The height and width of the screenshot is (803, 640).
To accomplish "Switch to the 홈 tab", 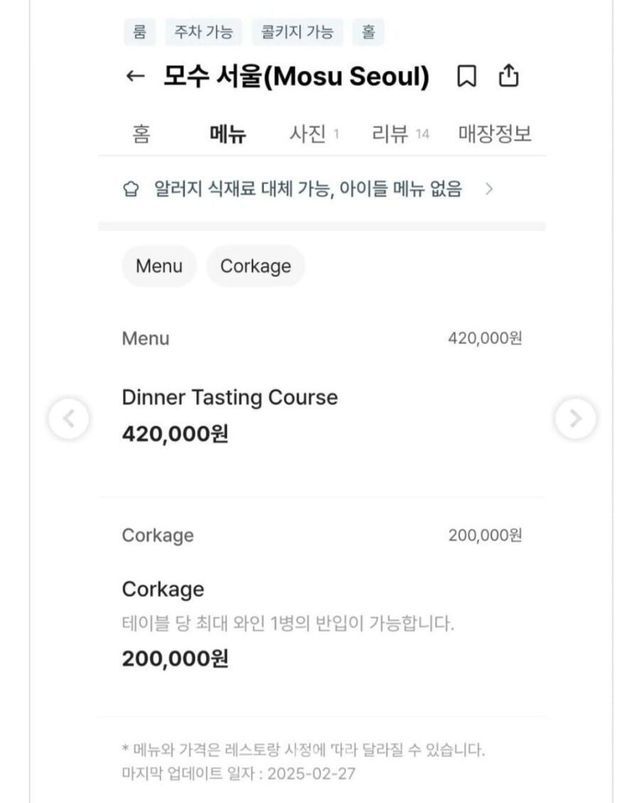I will [x=141, y=134].
